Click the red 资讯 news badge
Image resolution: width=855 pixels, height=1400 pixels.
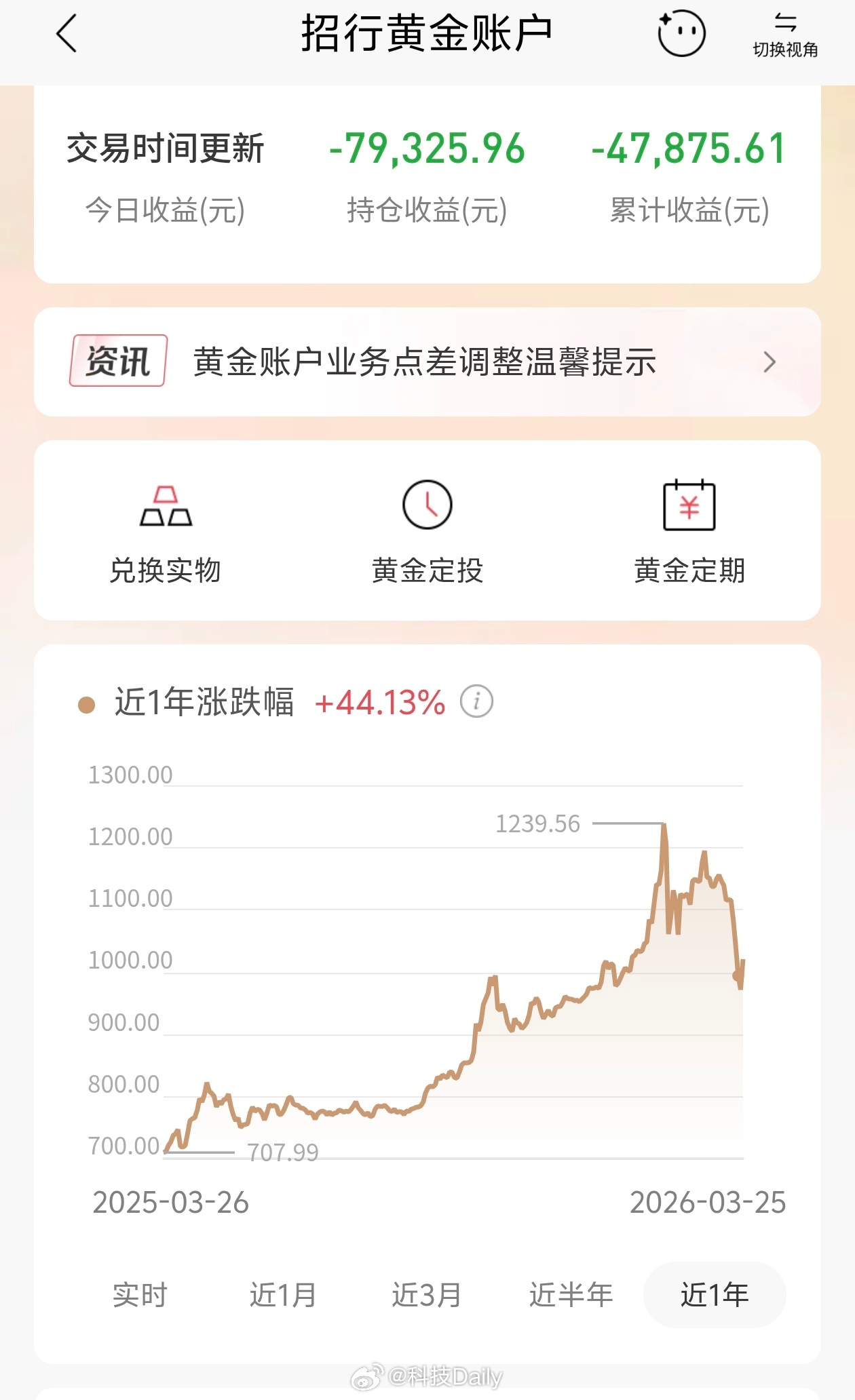(x=119, y=362)
